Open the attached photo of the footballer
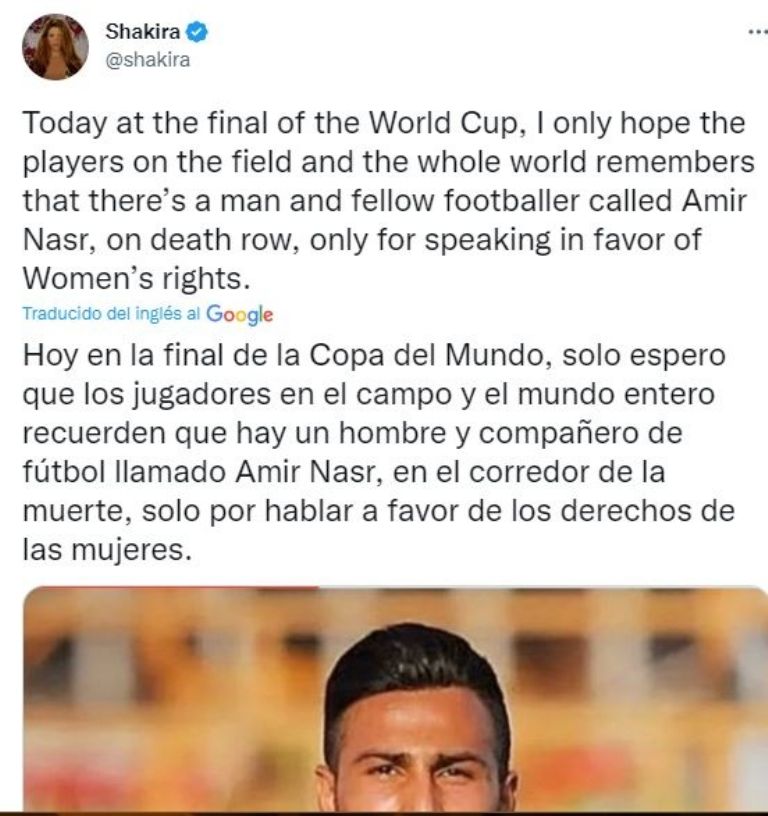The width and height of the screenshot is (768, 816). pyautogui.click(x=395, y=700)
